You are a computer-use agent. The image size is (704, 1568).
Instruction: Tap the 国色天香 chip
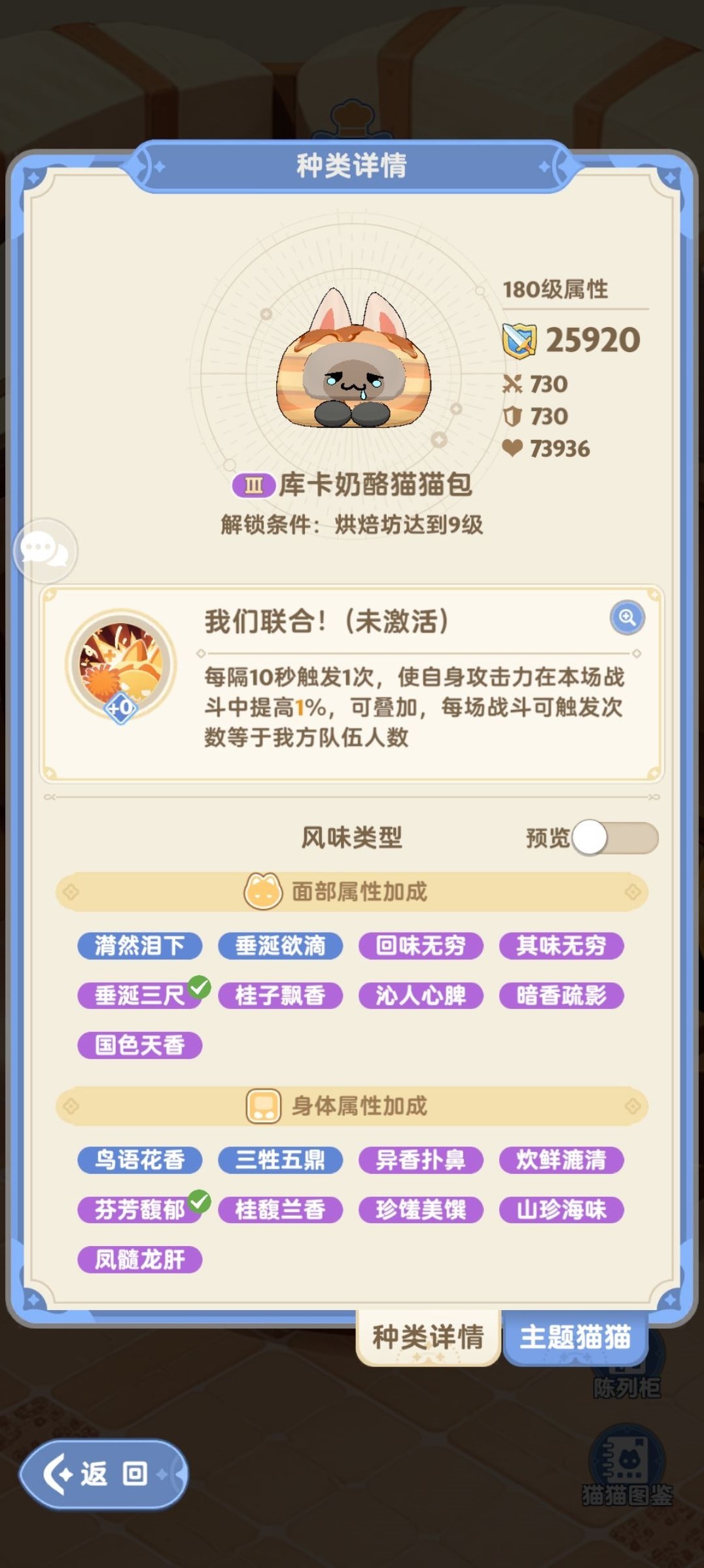139,1045
